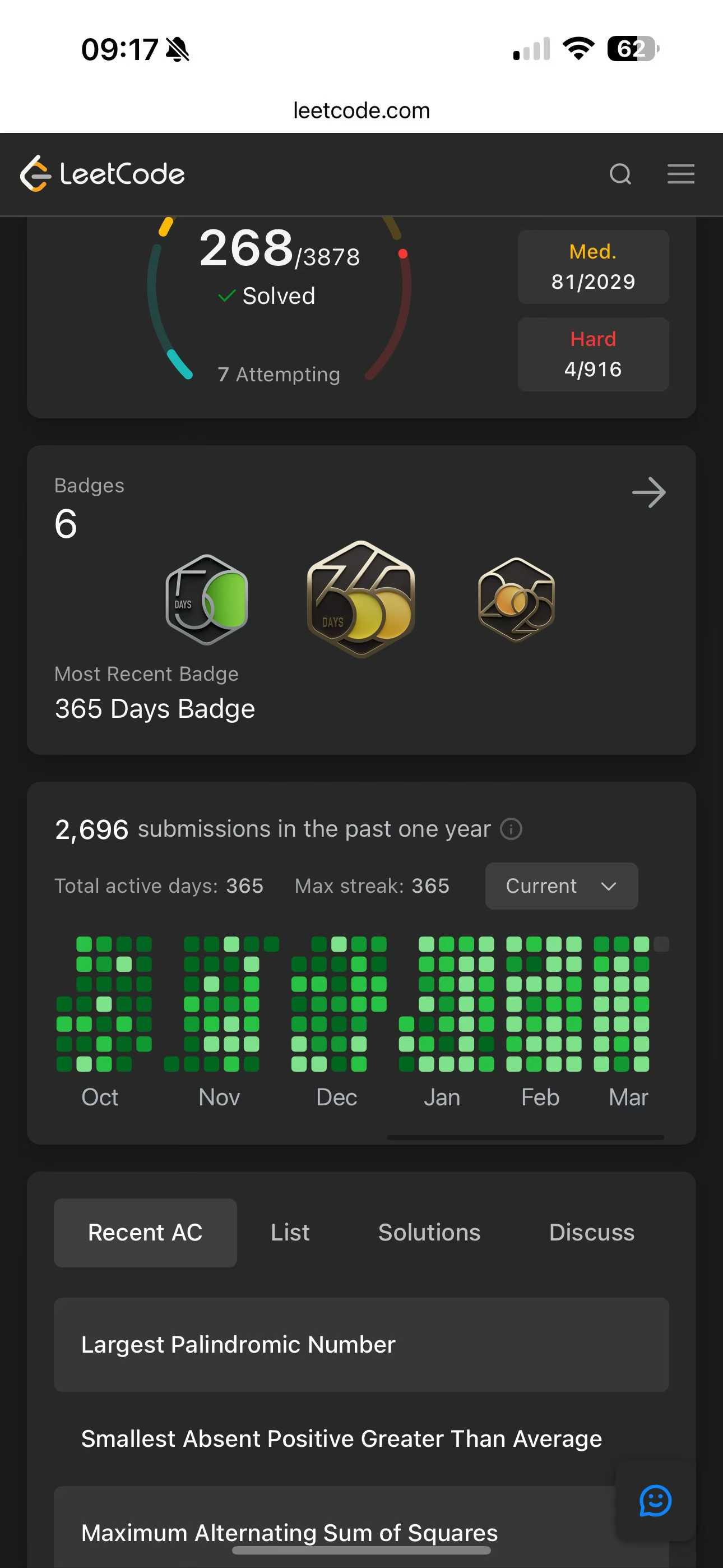
Task: Switch to the List tab
Action: [x=290, y=1233]
